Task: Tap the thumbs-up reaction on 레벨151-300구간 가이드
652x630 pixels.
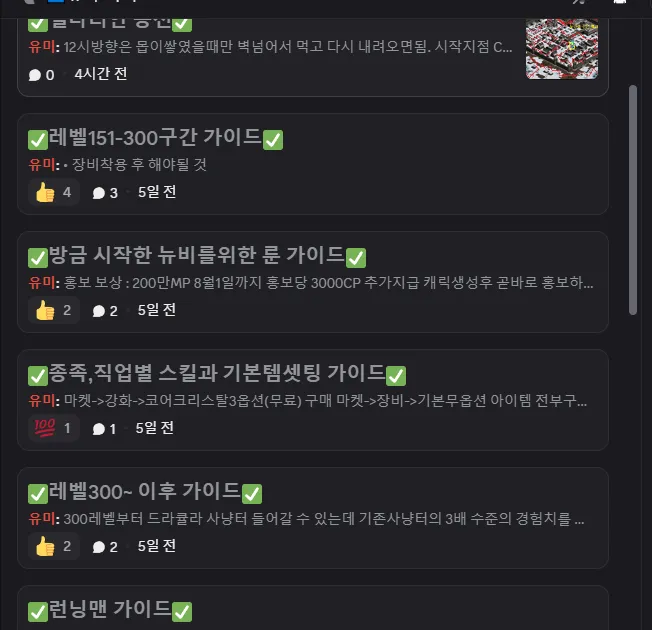Action: [53, 192]
